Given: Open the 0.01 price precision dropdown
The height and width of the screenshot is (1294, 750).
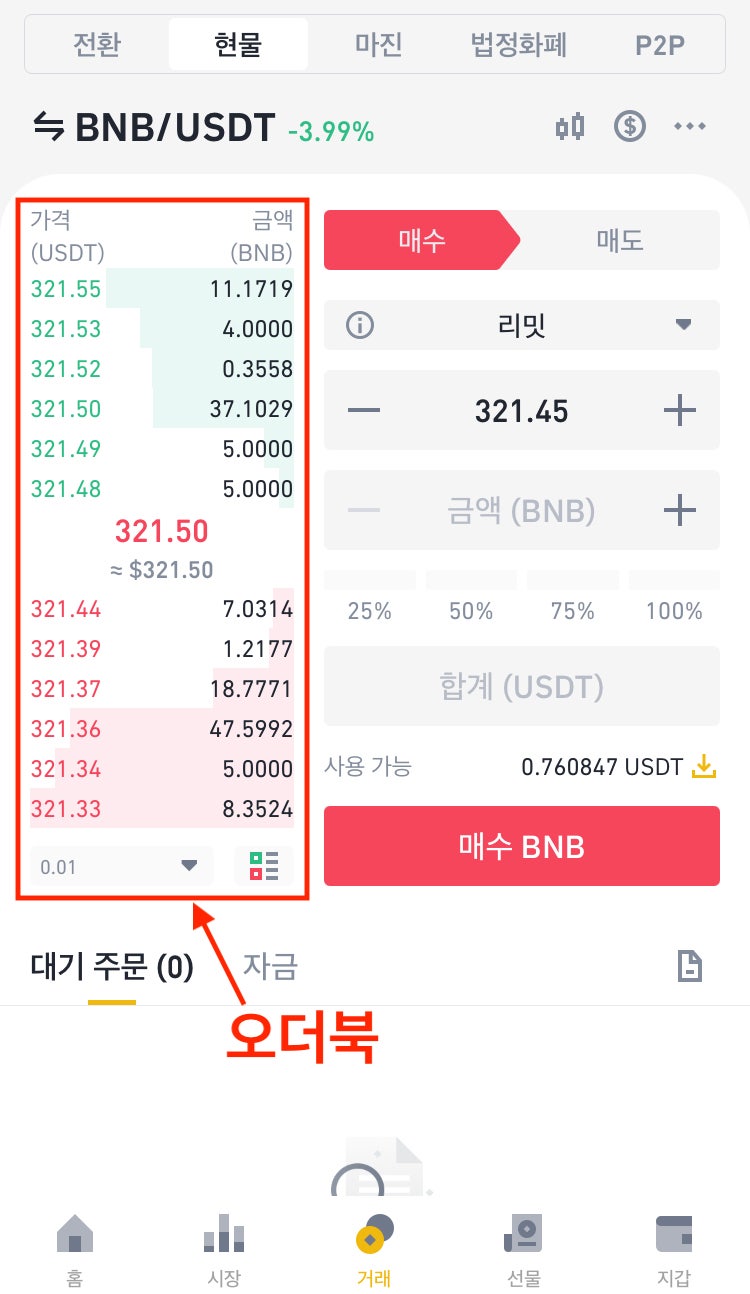Looking at the screenshot, I should point(120,866).
